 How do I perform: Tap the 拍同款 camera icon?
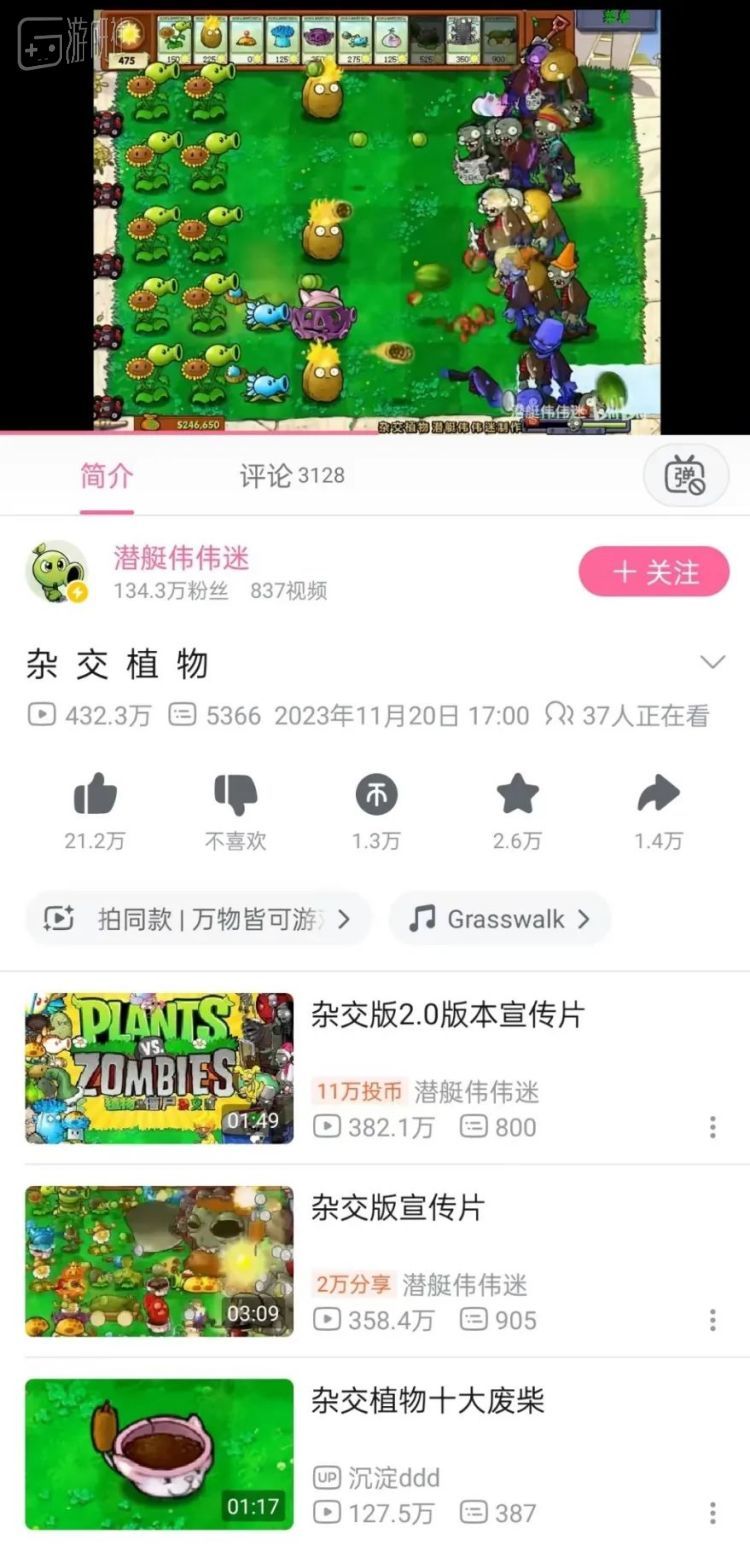click(60, 918)
